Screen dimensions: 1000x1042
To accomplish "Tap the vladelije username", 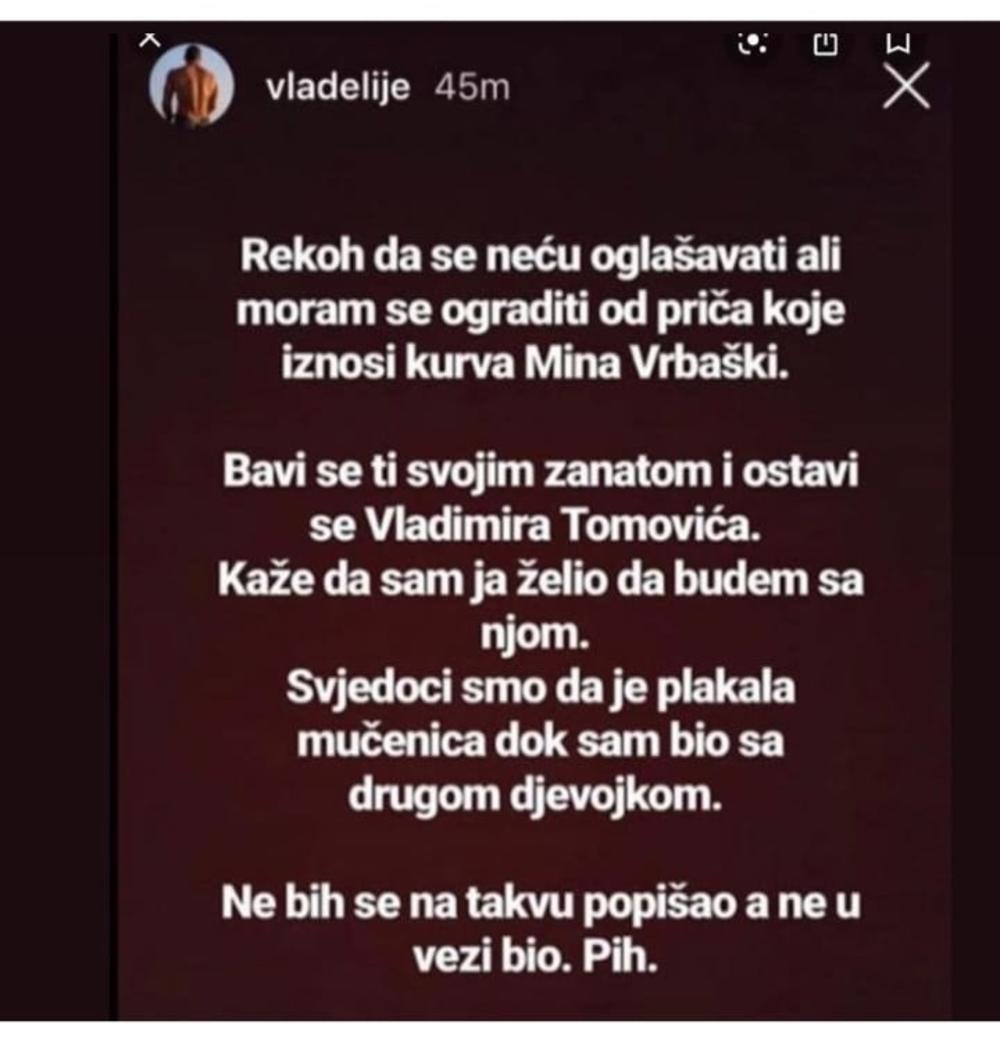I will coord(338,87).
